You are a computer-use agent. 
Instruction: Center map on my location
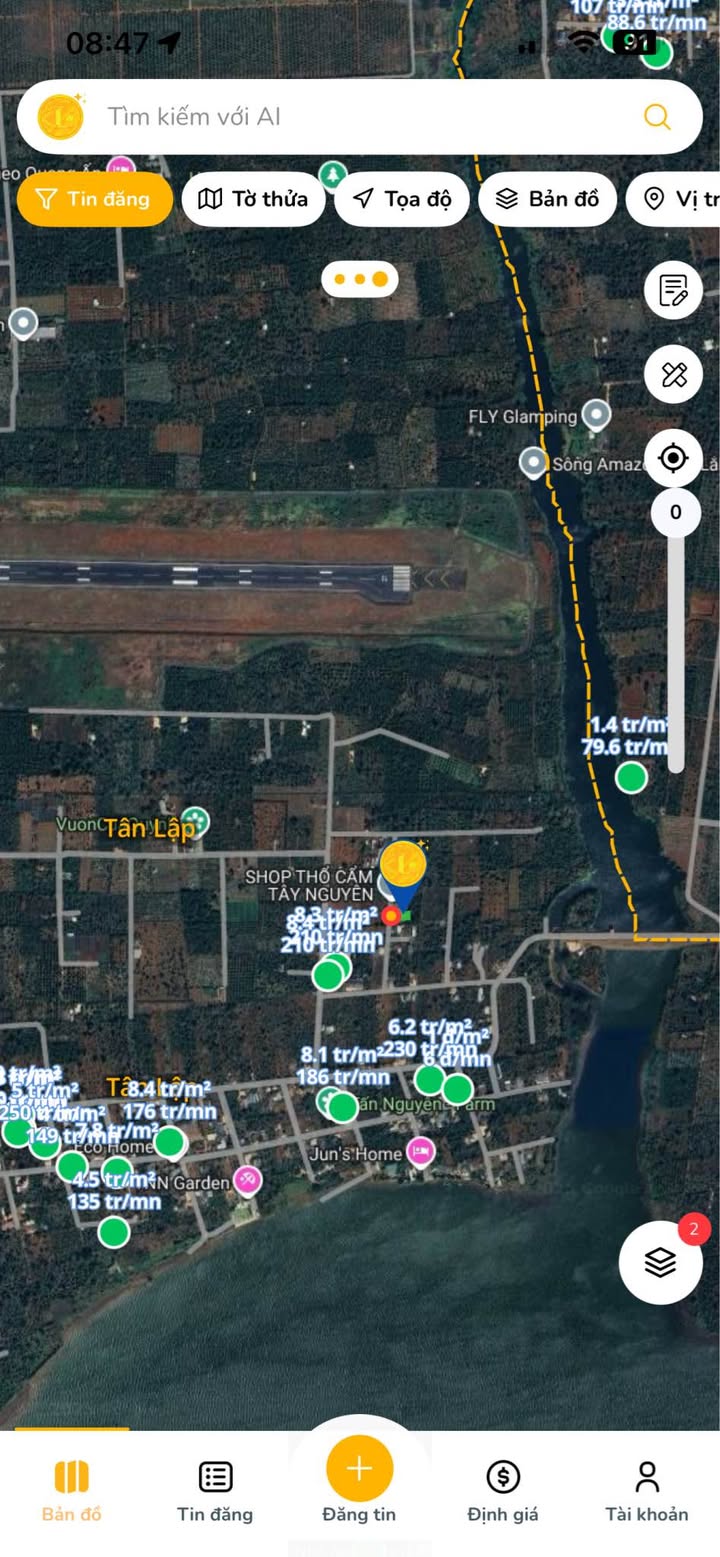673,459
